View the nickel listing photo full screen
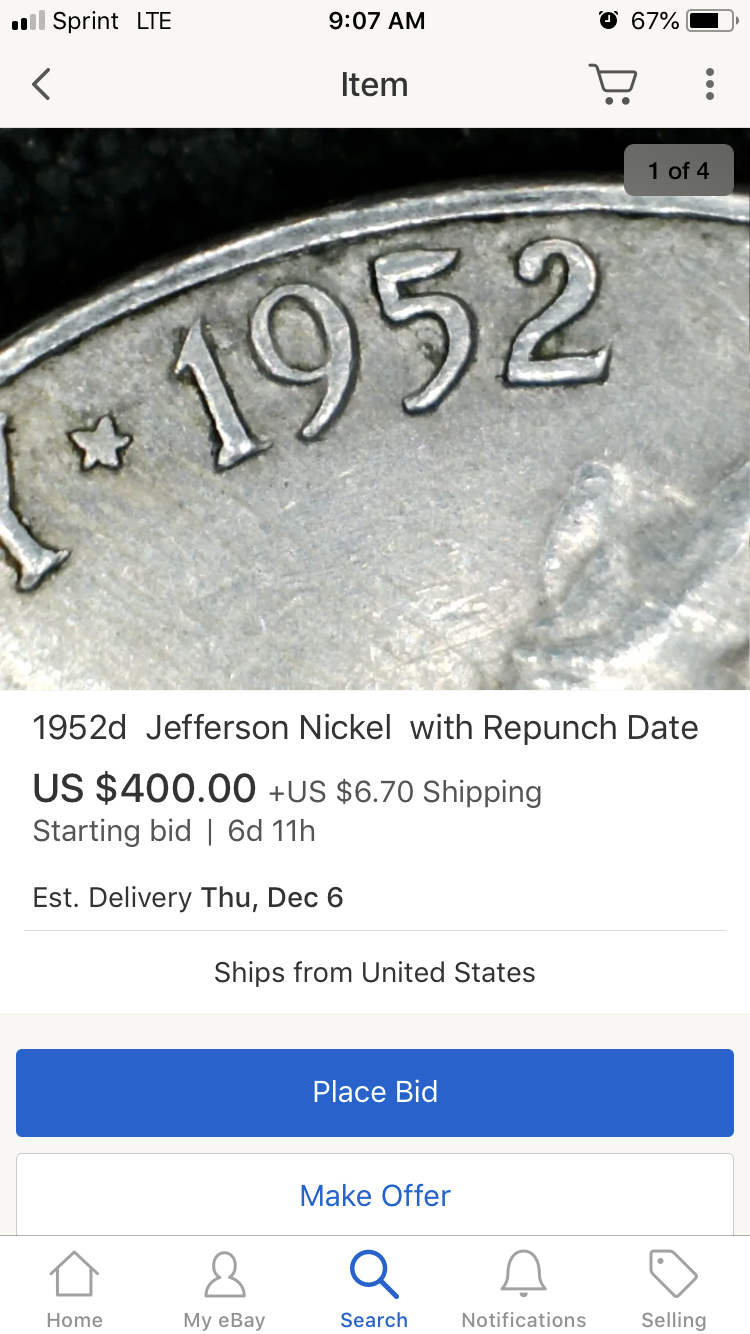750x1334 pixels. click(375, 408)
